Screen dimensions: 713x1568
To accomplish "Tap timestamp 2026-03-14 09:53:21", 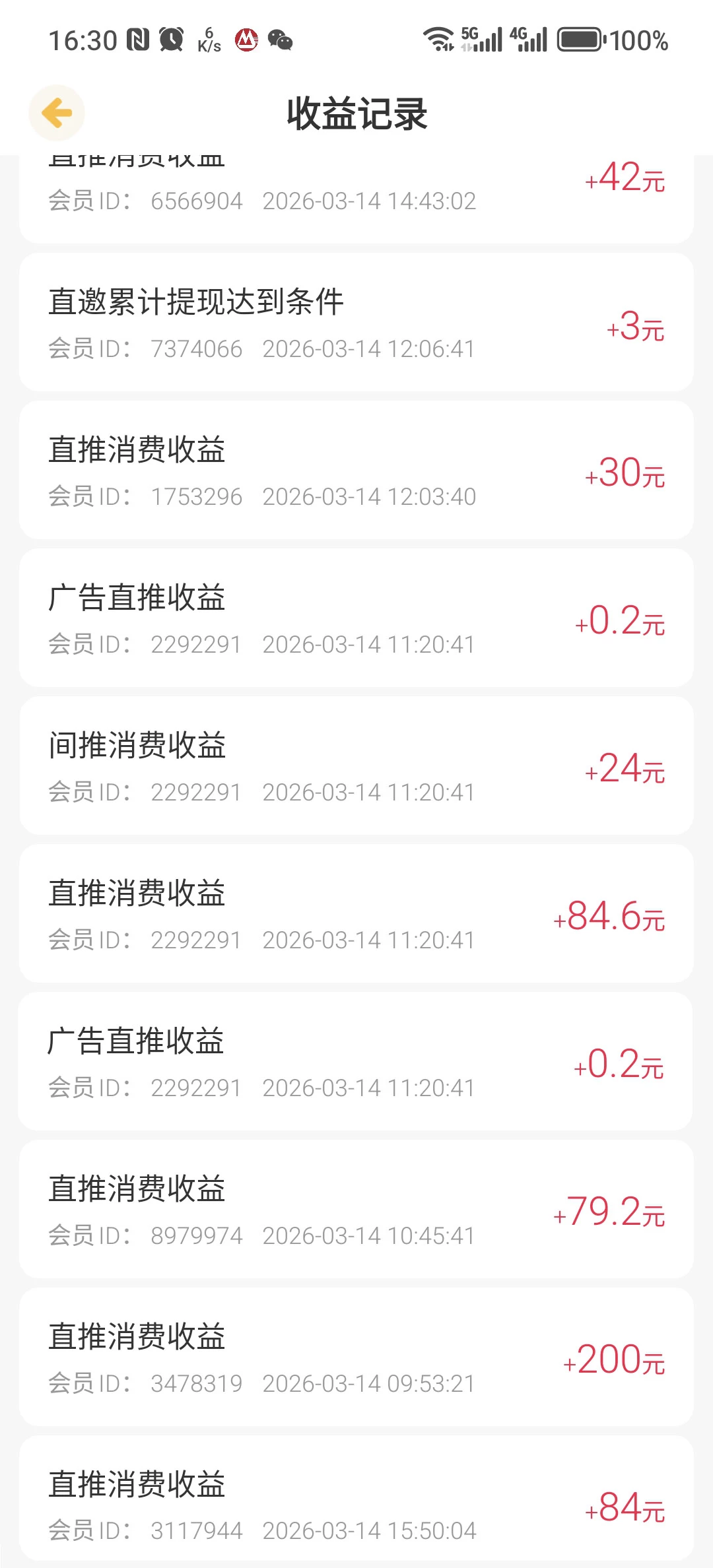I will click(370, 1383).
